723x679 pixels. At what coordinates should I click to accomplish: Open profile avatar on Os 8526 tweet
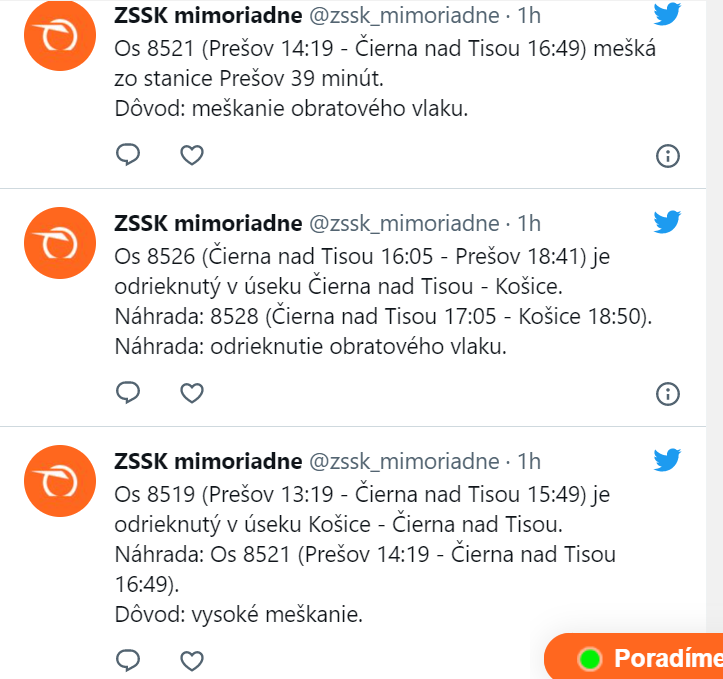(59, 244)
